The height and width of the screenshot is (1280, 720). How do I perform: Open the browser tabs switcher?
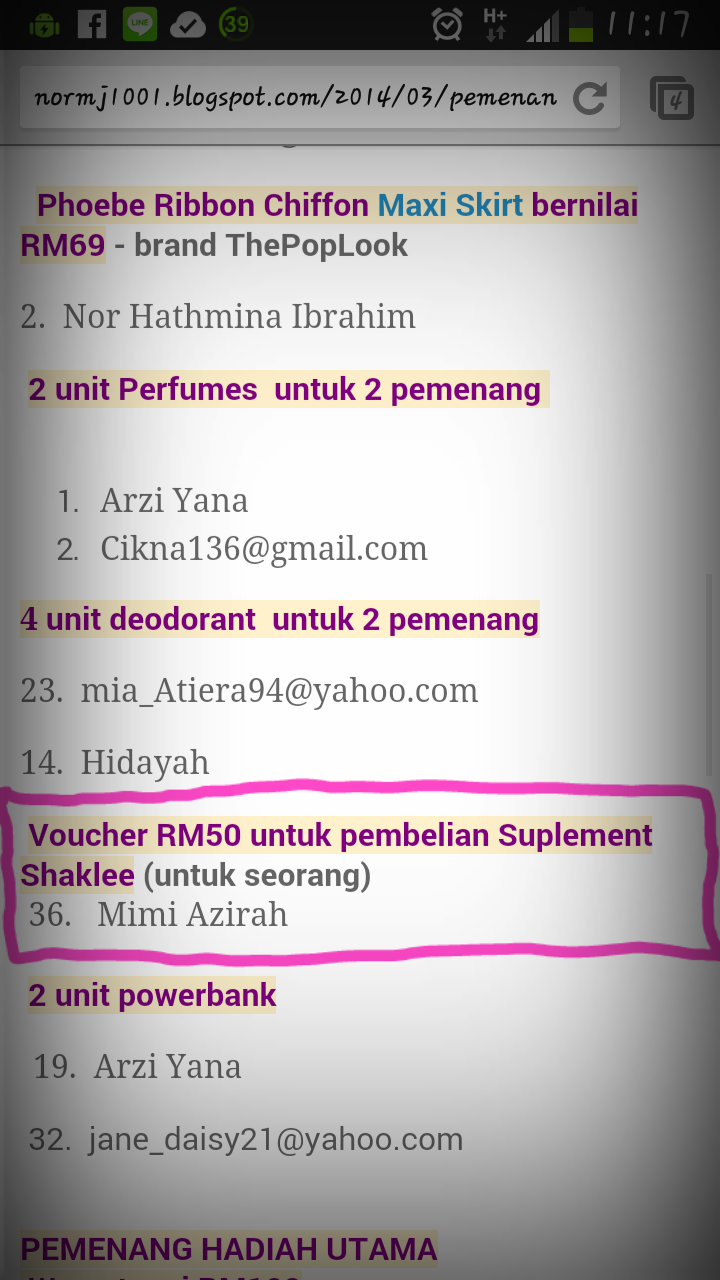coord(672,98)
